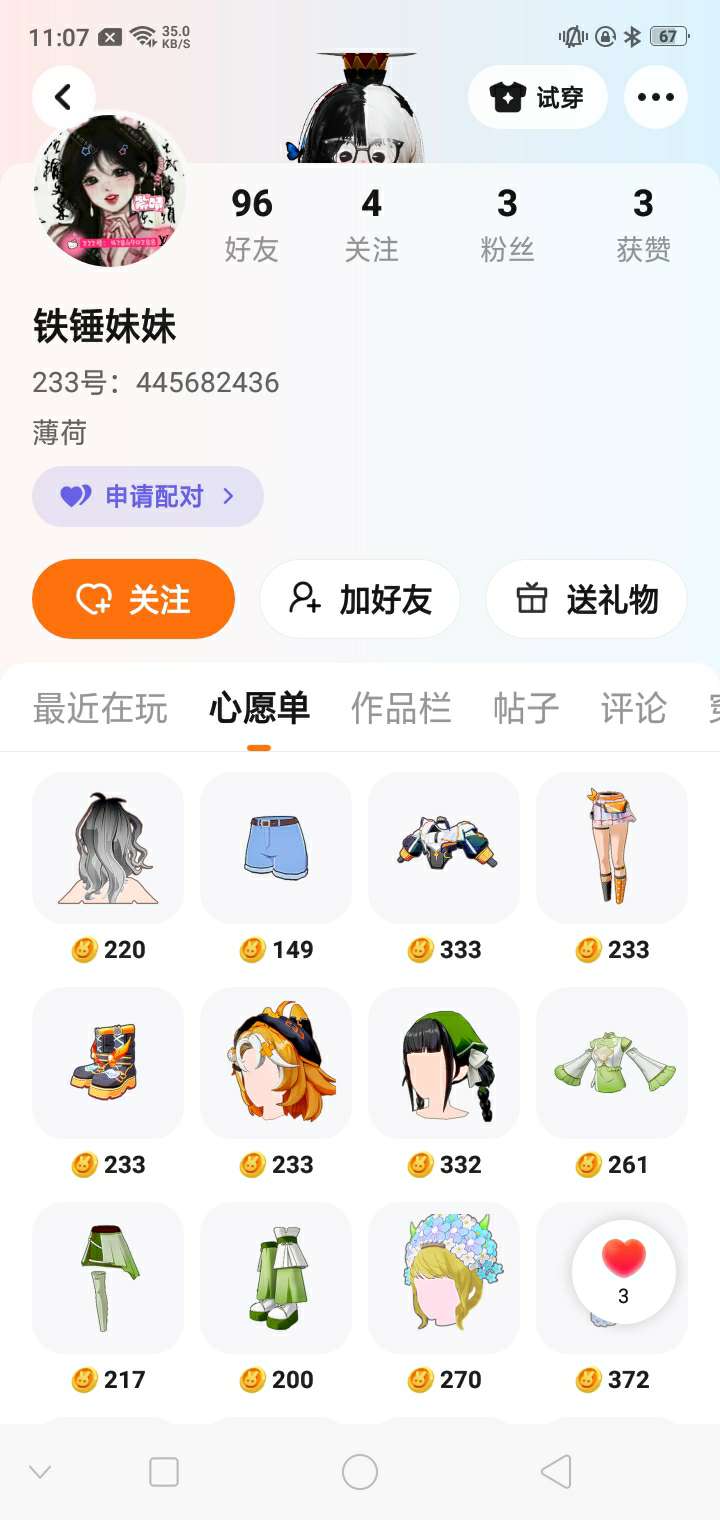Tap the system home circle button
This screenshot has height=1520, width=720.
(x=360, y=1472)
